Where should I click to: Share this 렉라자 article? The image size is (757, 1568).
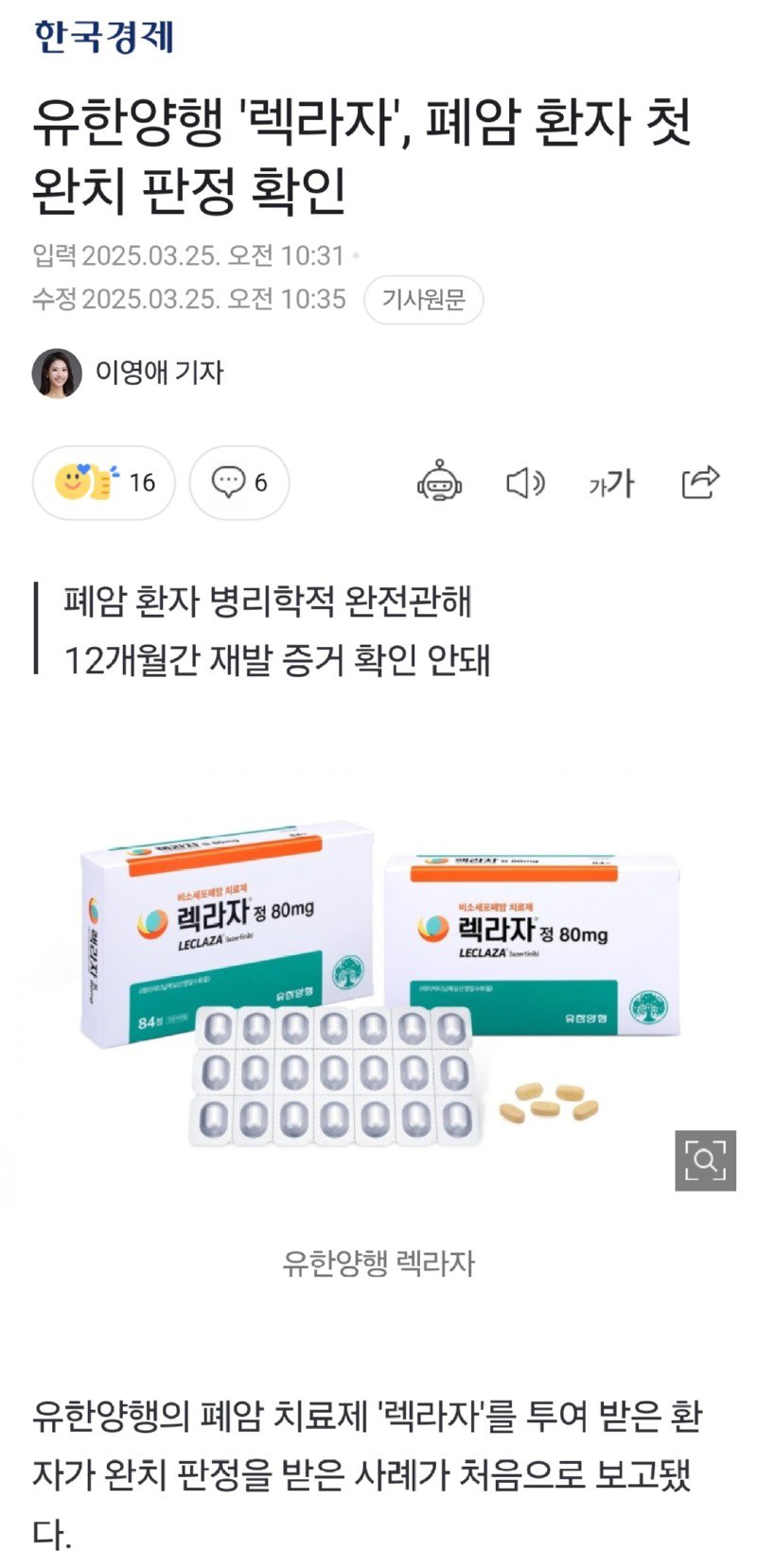(700, 482)
